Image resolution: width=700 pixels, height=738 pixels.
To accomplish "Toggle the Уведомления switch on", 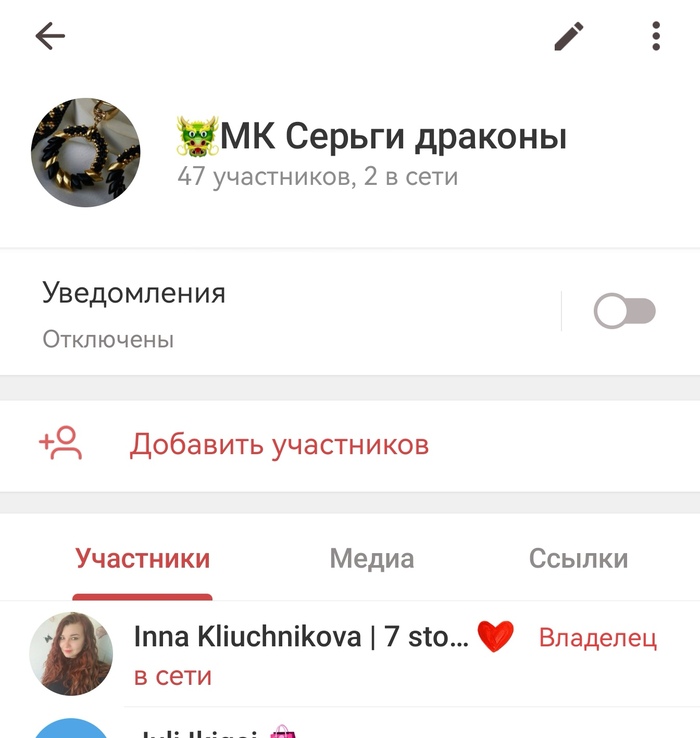I will coord(624,312).
